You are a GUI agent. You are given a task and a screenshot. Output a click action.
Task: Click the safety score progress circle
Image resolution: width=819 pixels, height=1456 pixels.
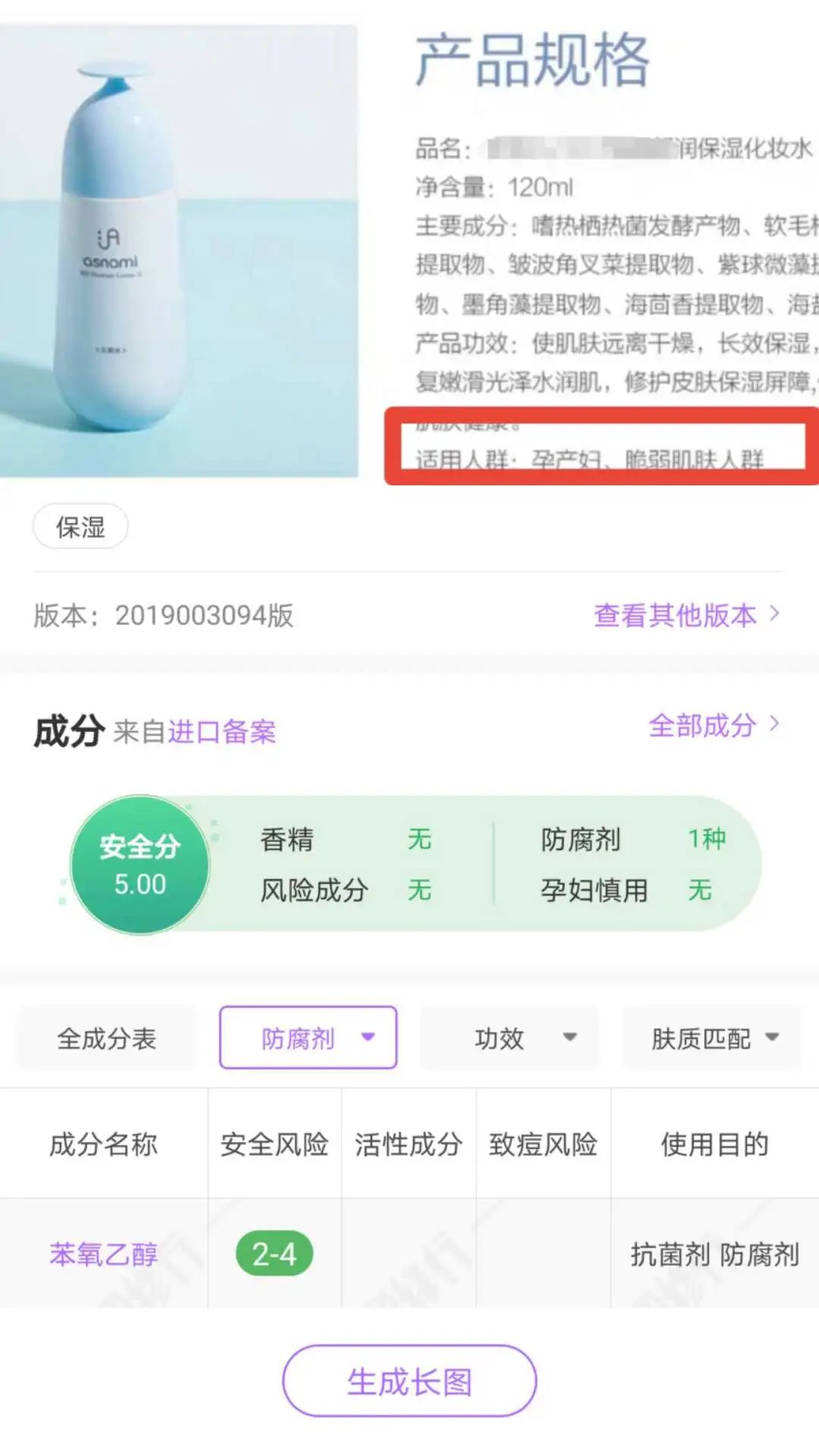pyautogui.click(x=140, y=864)
